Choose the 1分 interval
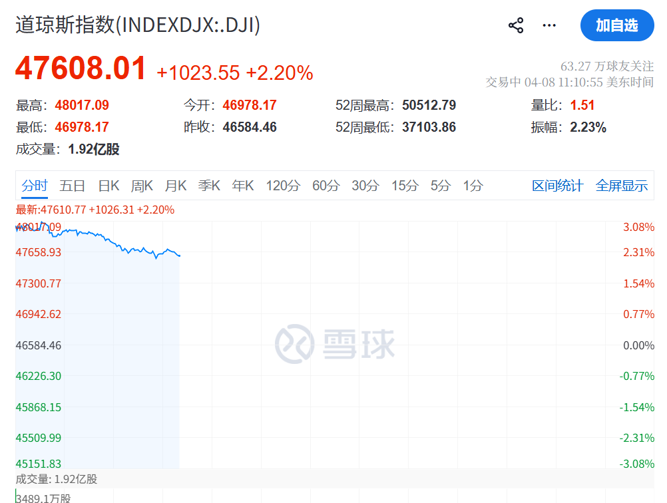 point(473,186)
